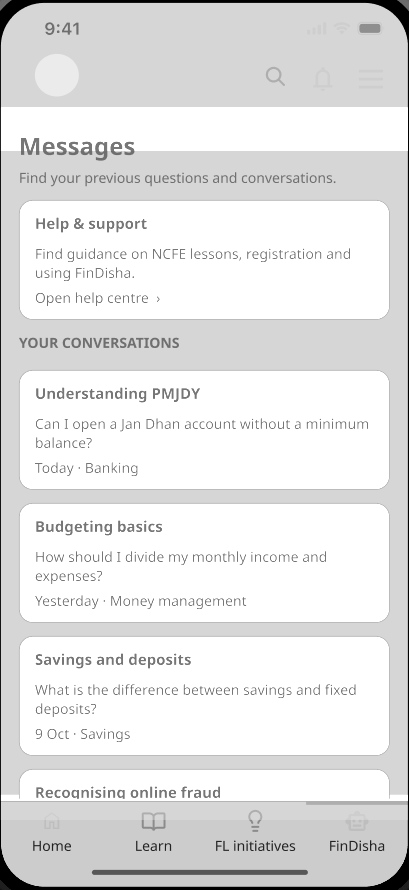Switch to the FL initiatives tab

(x=255, y=833)
